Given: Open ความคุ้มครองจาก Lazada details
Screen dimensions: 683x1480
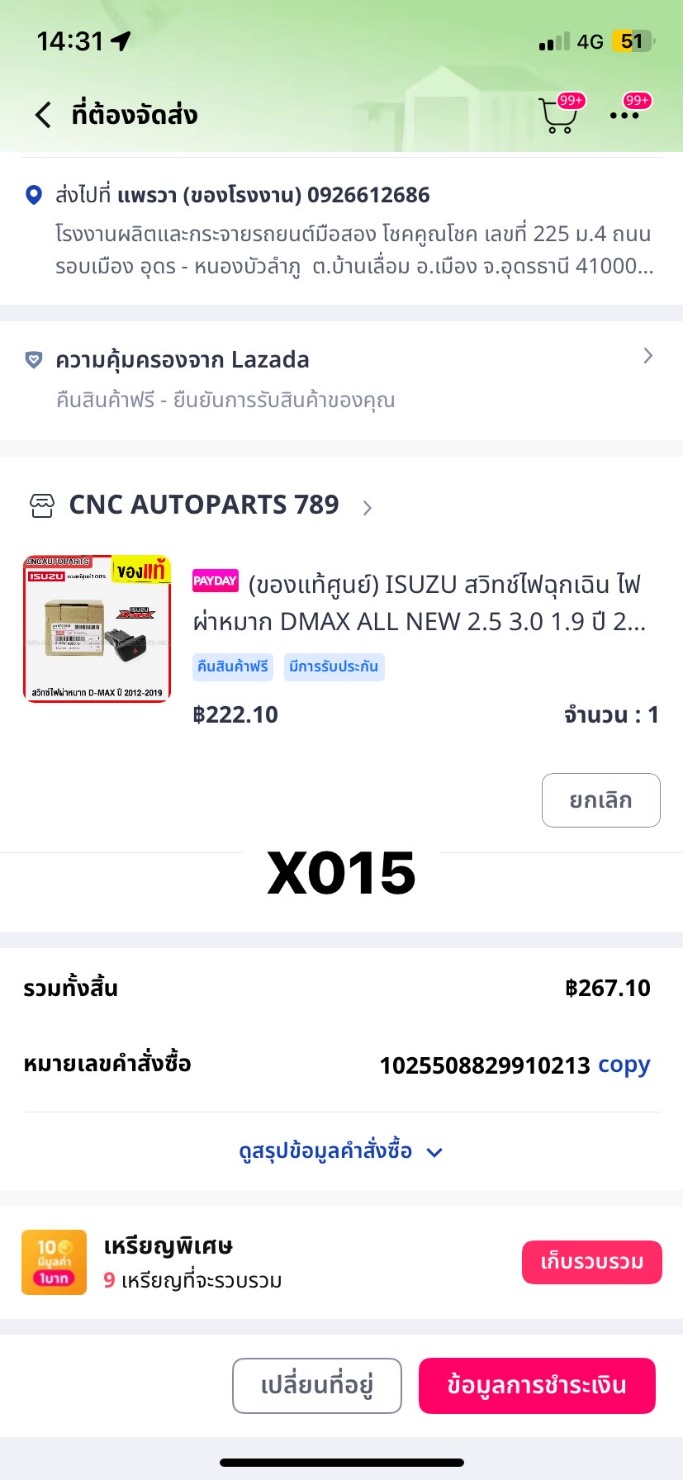Looking at the screenshot, I should (340, 378).
